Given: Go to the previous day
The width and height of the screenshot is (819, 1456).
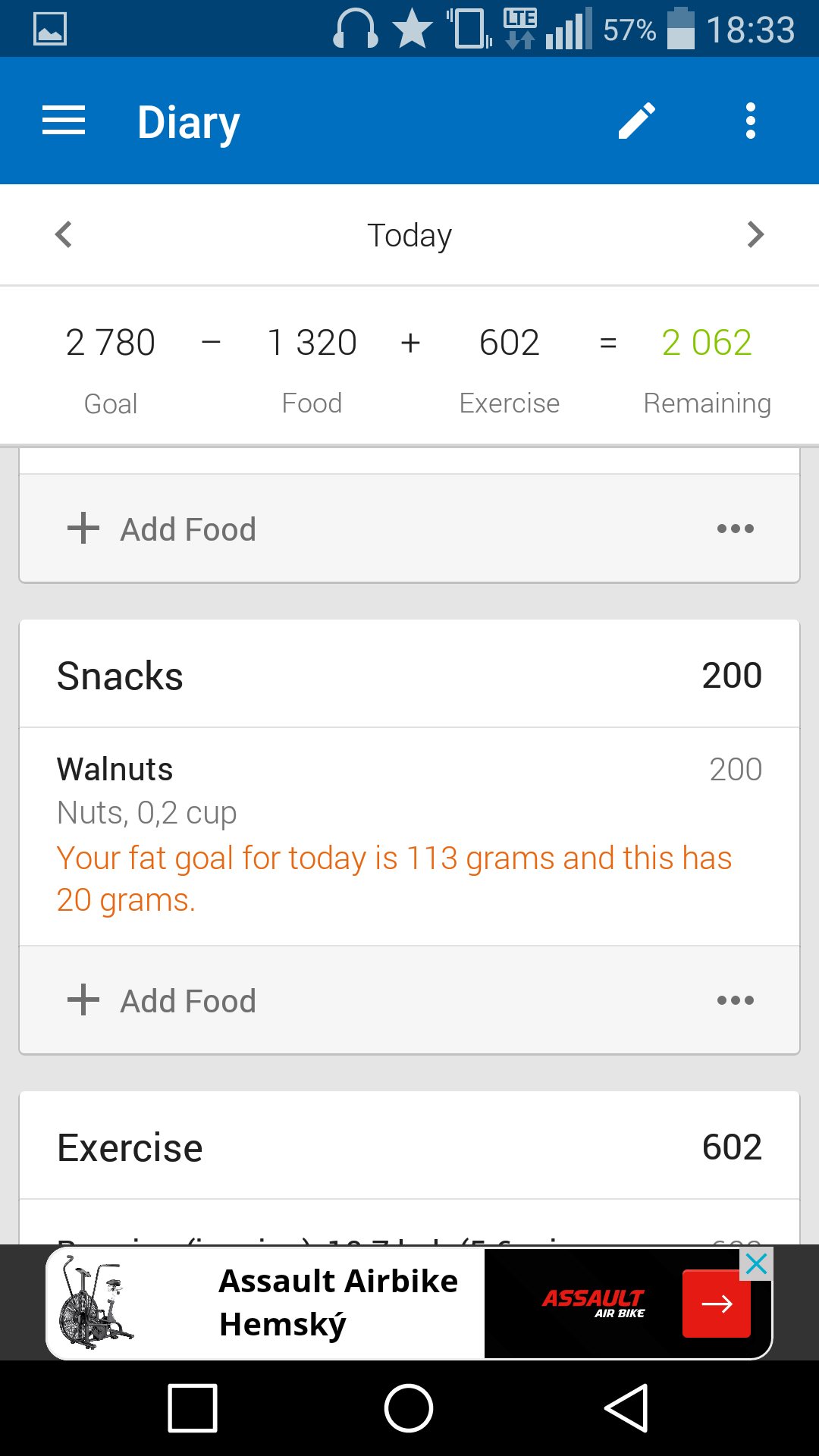Looking at the screenshot, I should click(x=64, y=234).
